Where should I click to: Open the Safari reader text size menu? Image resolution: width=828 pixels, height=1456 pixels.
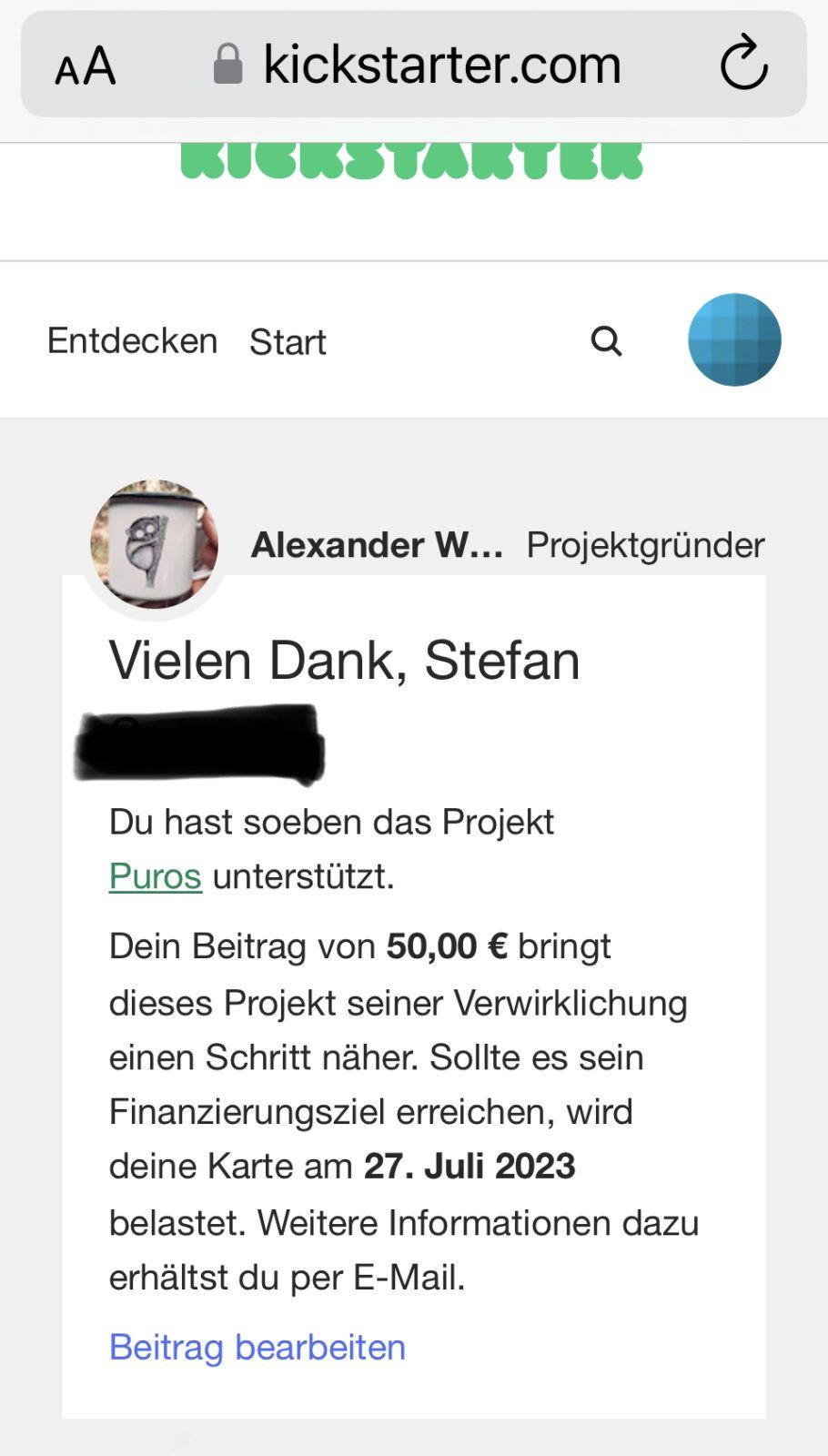pyautogui.click(x=86, y=66)
